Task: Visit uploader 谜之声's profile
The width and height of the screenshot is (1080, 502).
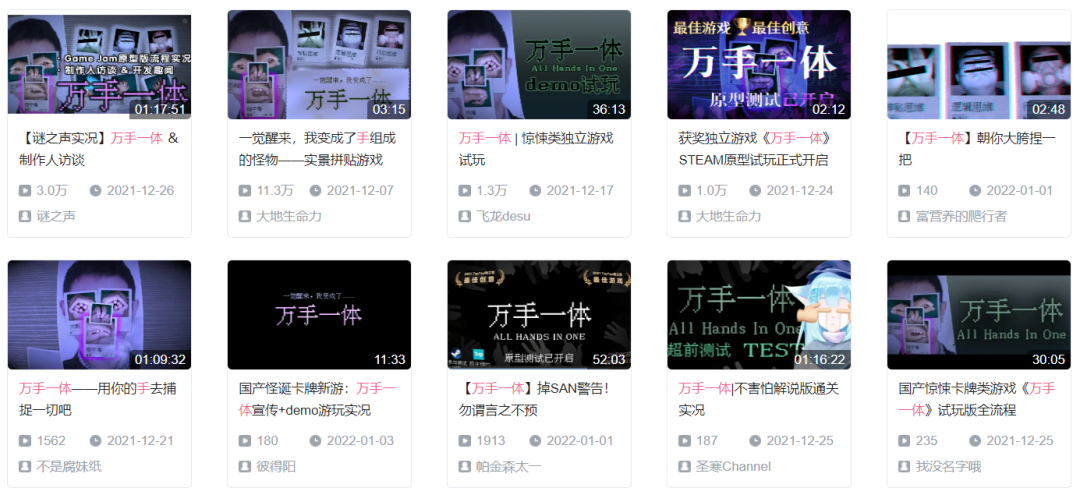Action: [x=56, y=216]
